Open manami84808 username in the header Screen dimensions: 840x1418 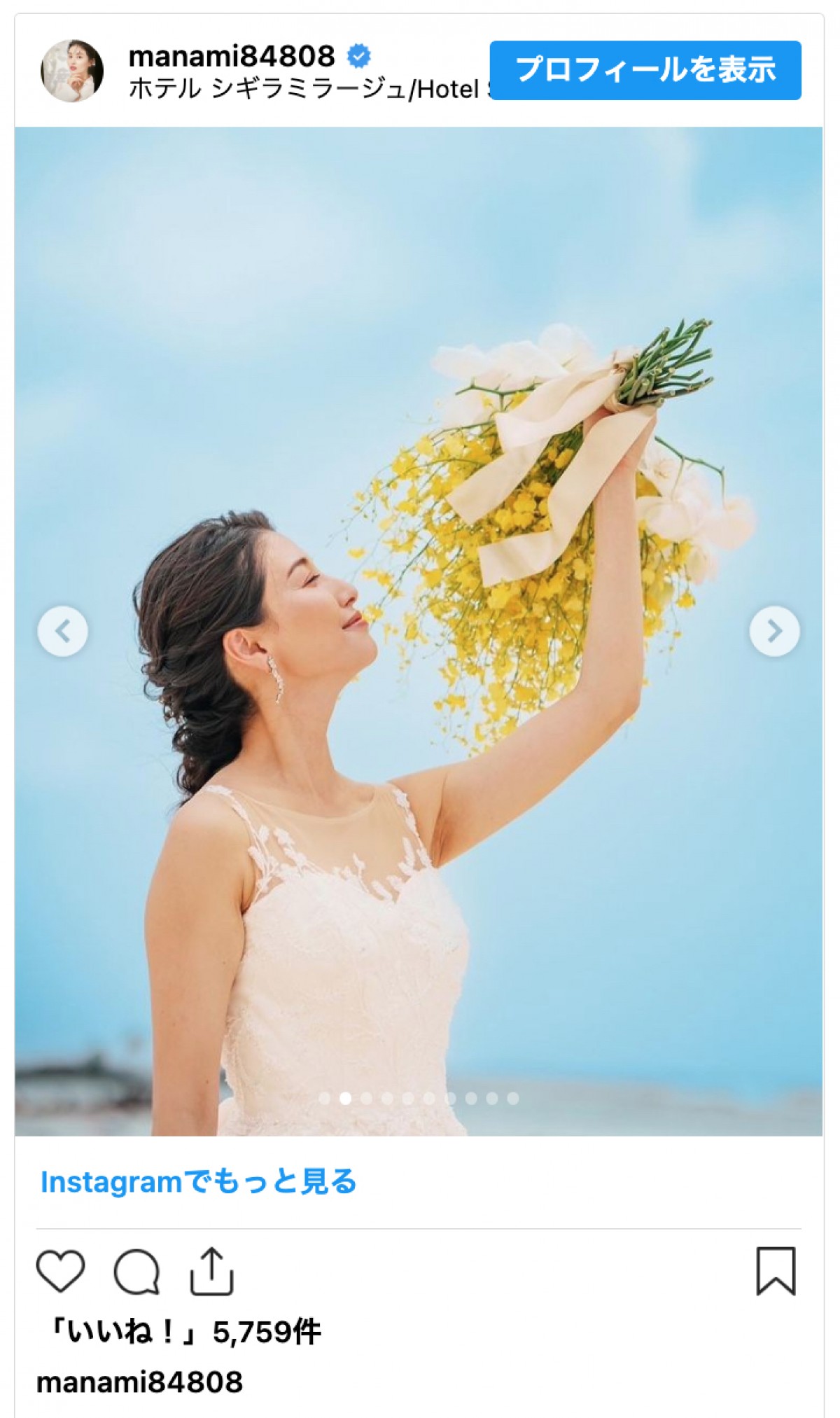pos(232,56)
